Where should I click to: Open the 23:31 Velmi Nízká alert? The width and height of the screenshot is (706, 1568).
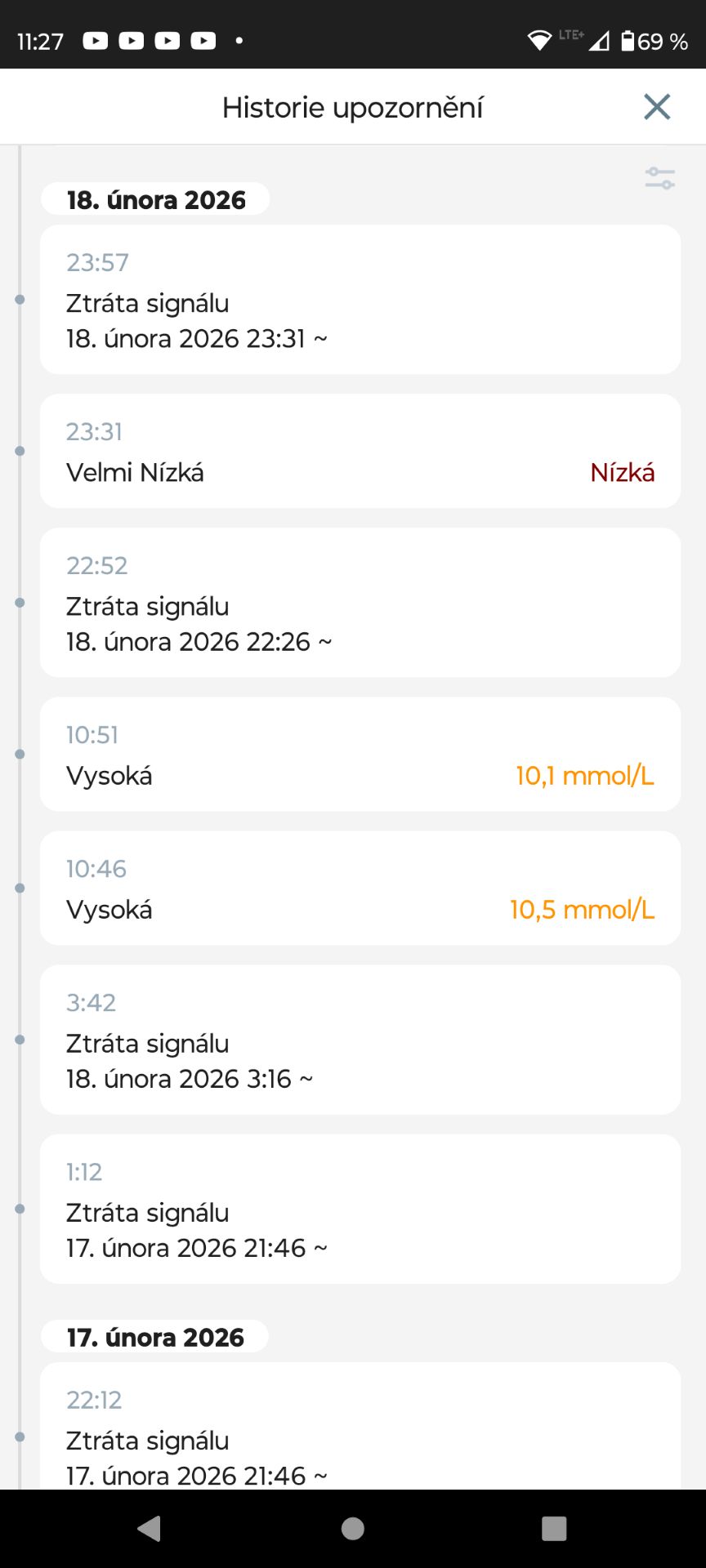360,452
